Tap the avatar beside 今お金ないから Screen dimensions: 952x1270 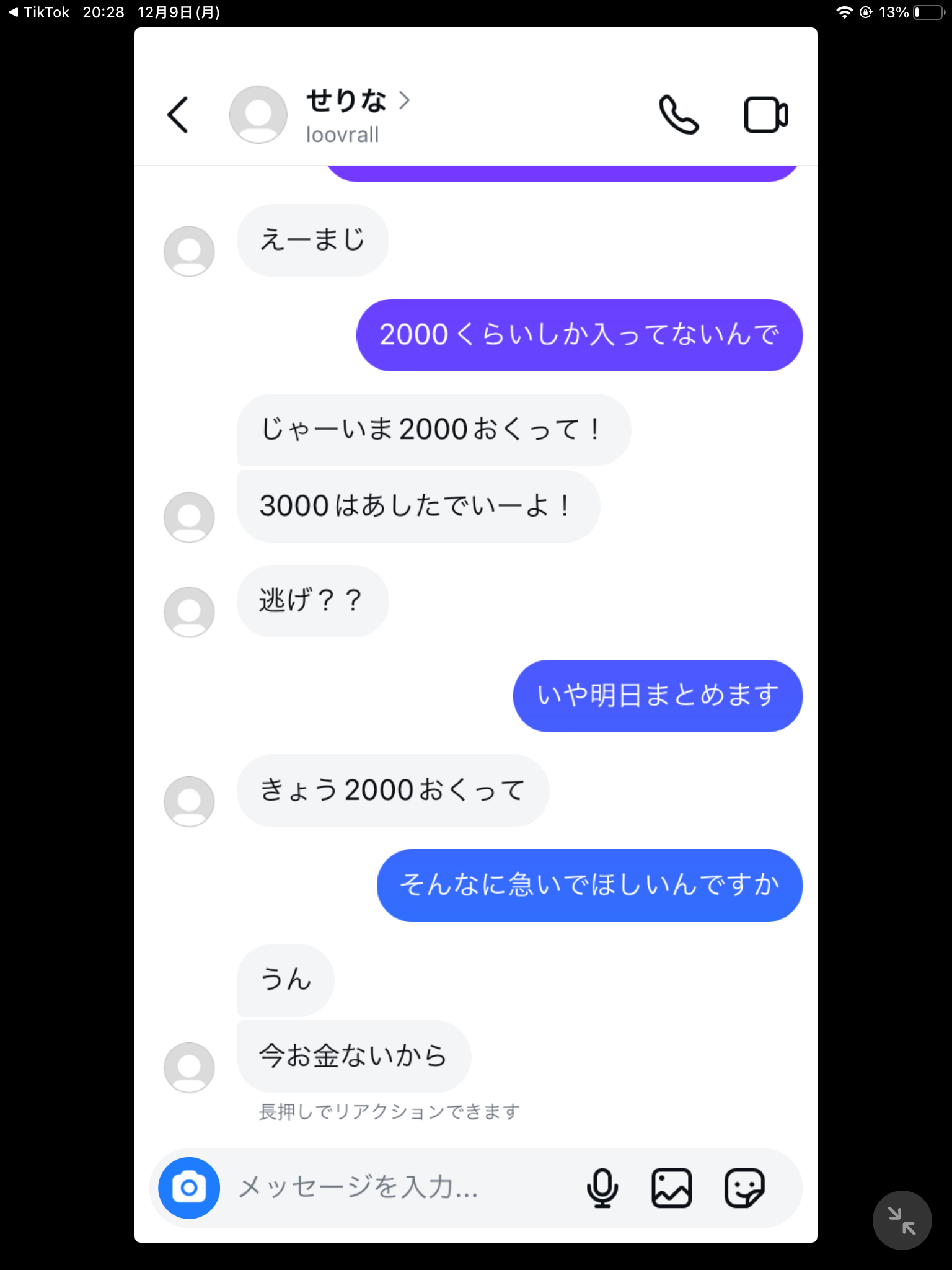[x=188, y=1068]
